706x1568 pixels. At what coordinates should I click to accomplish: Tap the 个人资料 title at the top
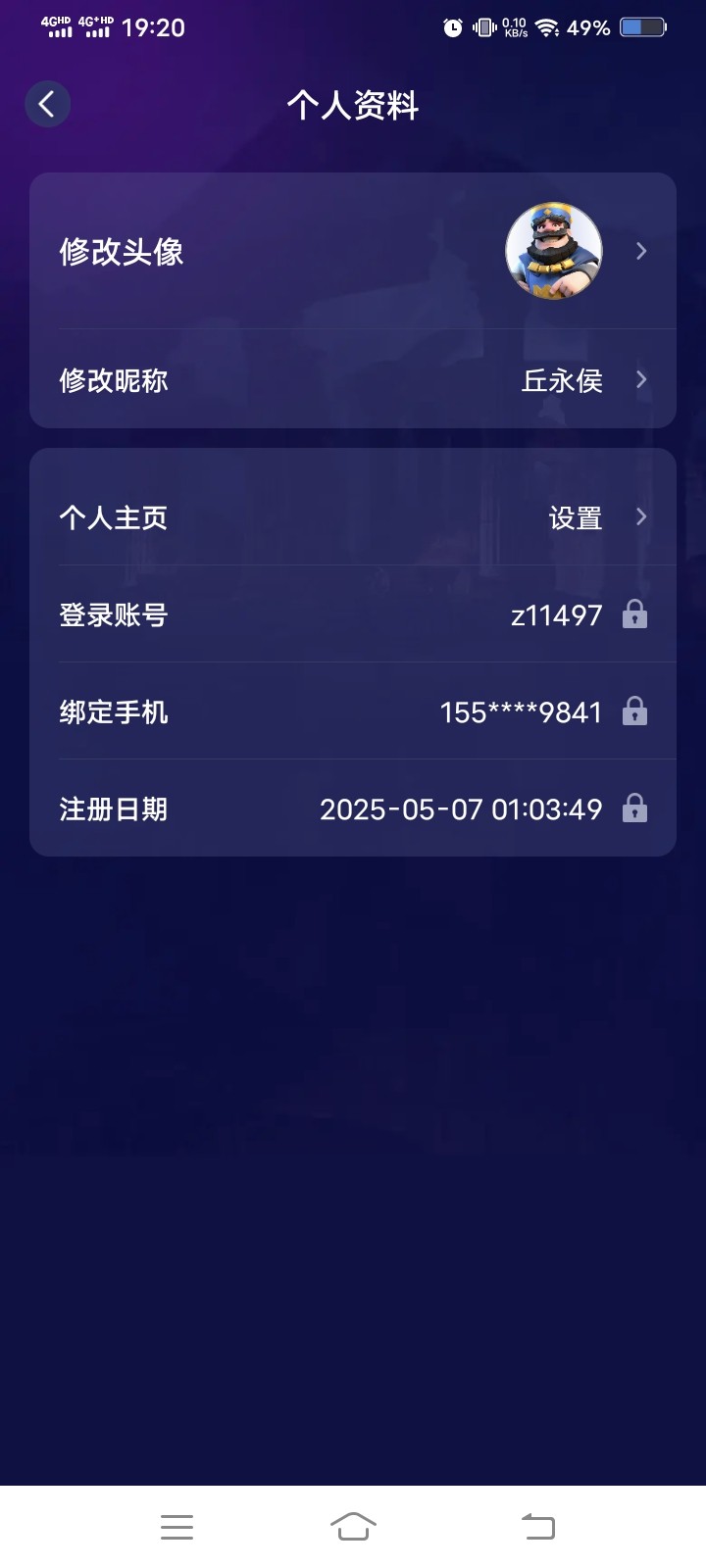coord(353,105)
